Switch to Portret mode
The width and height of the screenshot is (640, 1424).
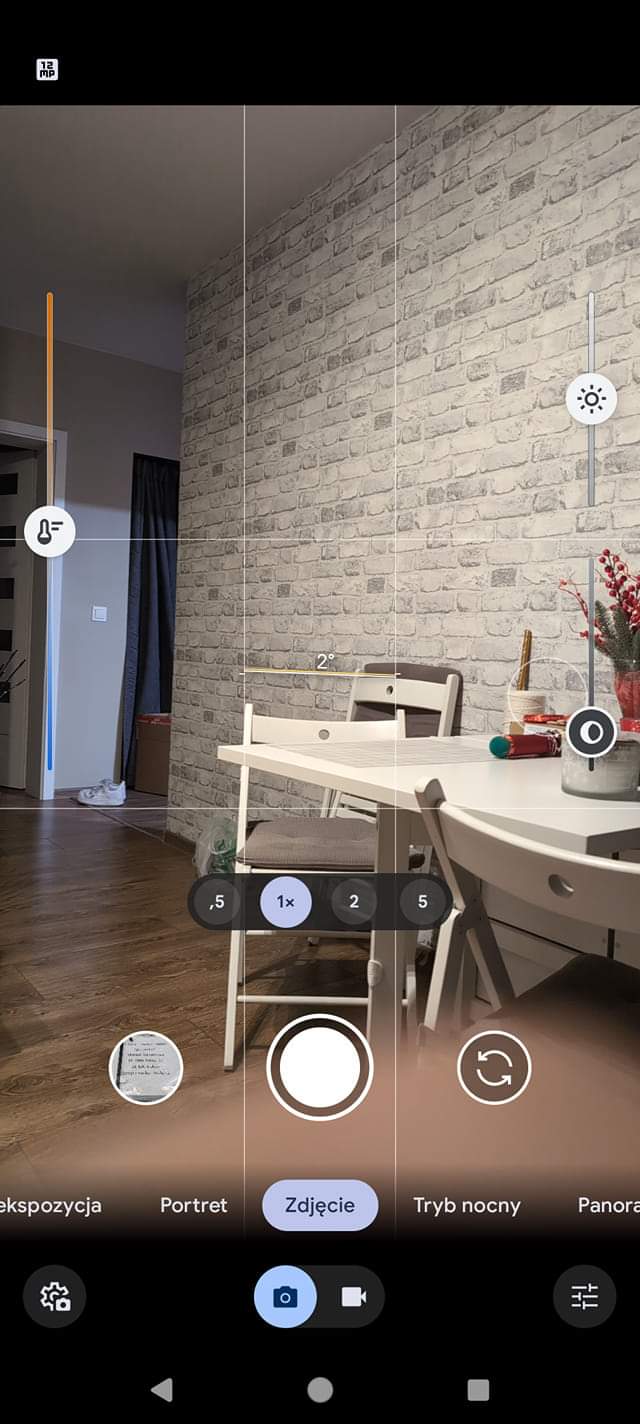click(194, 1205)
